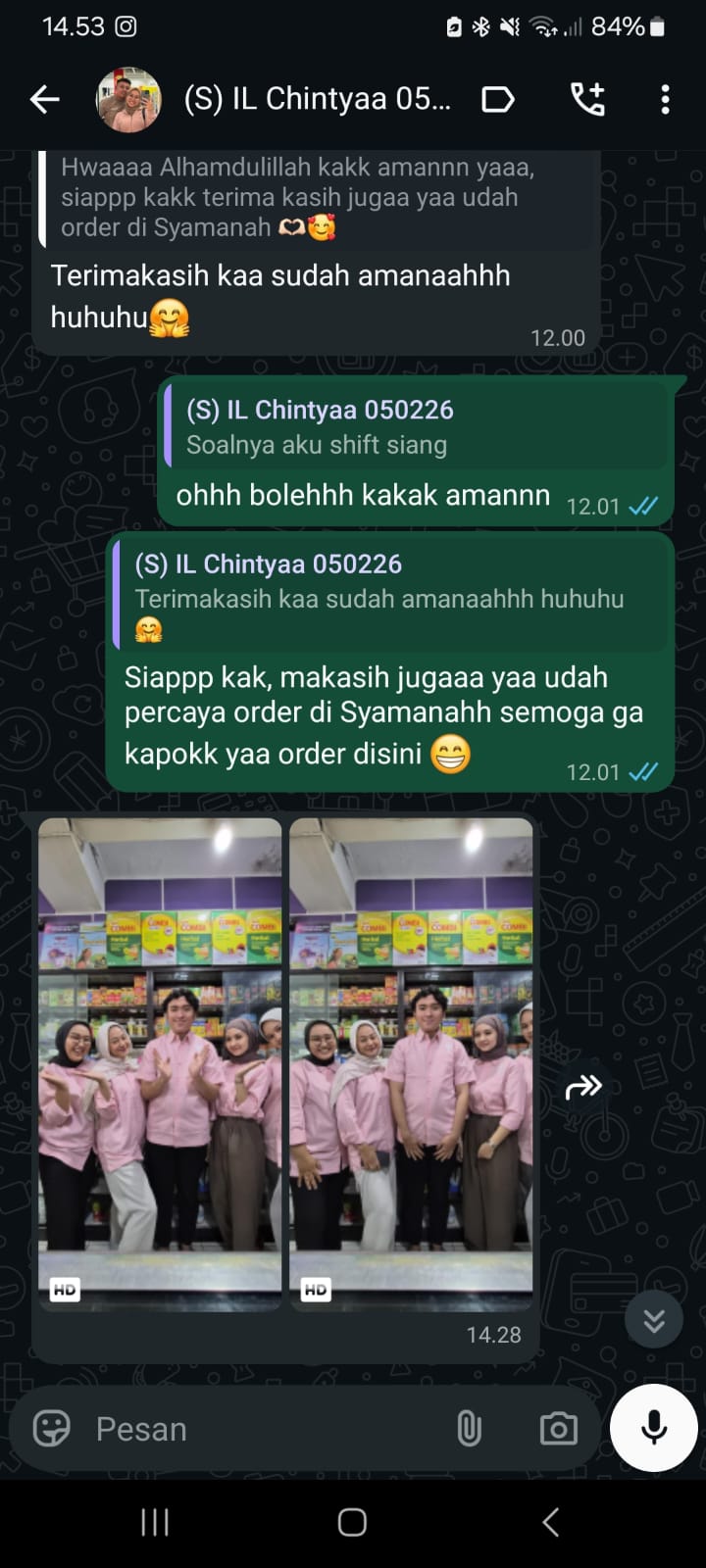The image size is (706, 1568).
Task: Go back to the chat list
Action: tap(45, 99)
